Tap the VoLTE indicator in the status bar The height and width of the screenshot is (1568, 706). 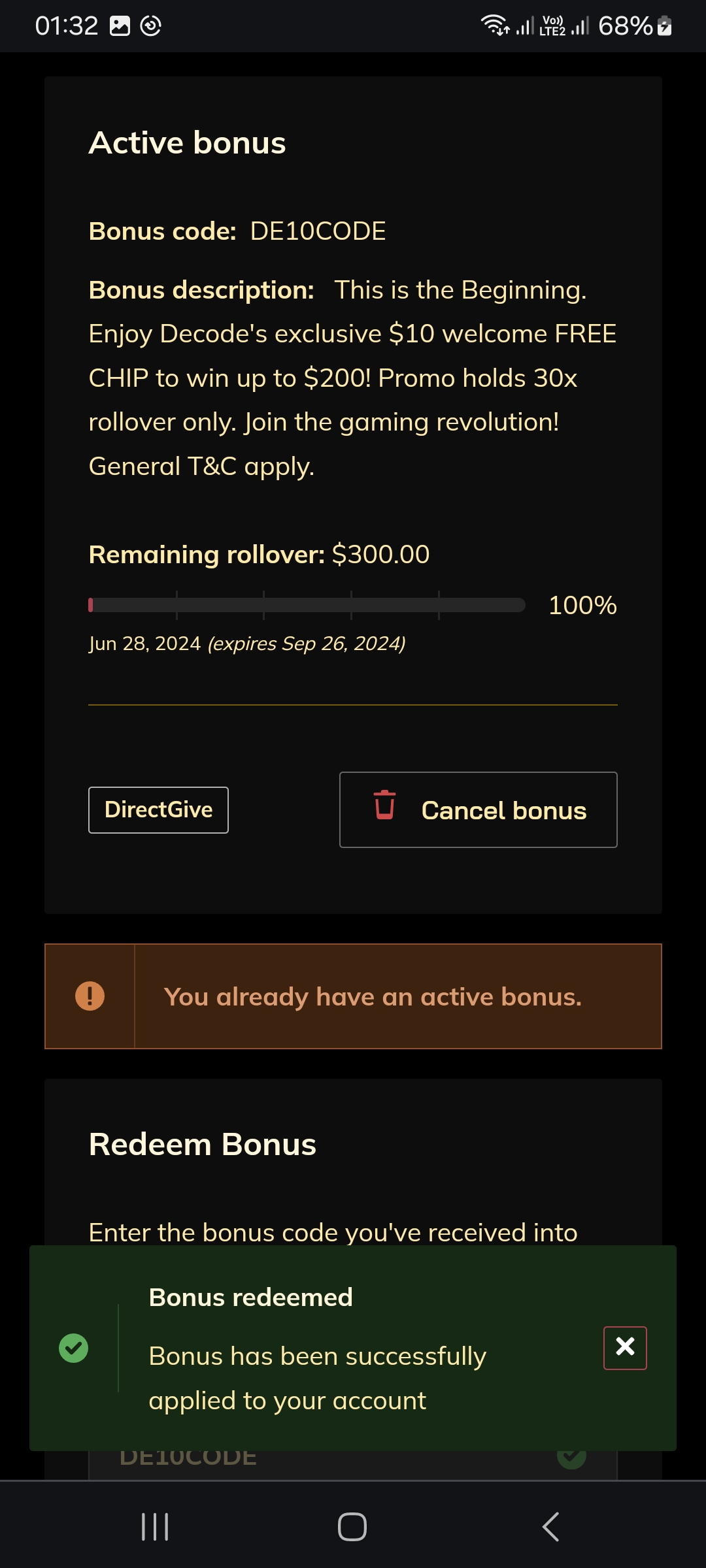click(553, 26)
